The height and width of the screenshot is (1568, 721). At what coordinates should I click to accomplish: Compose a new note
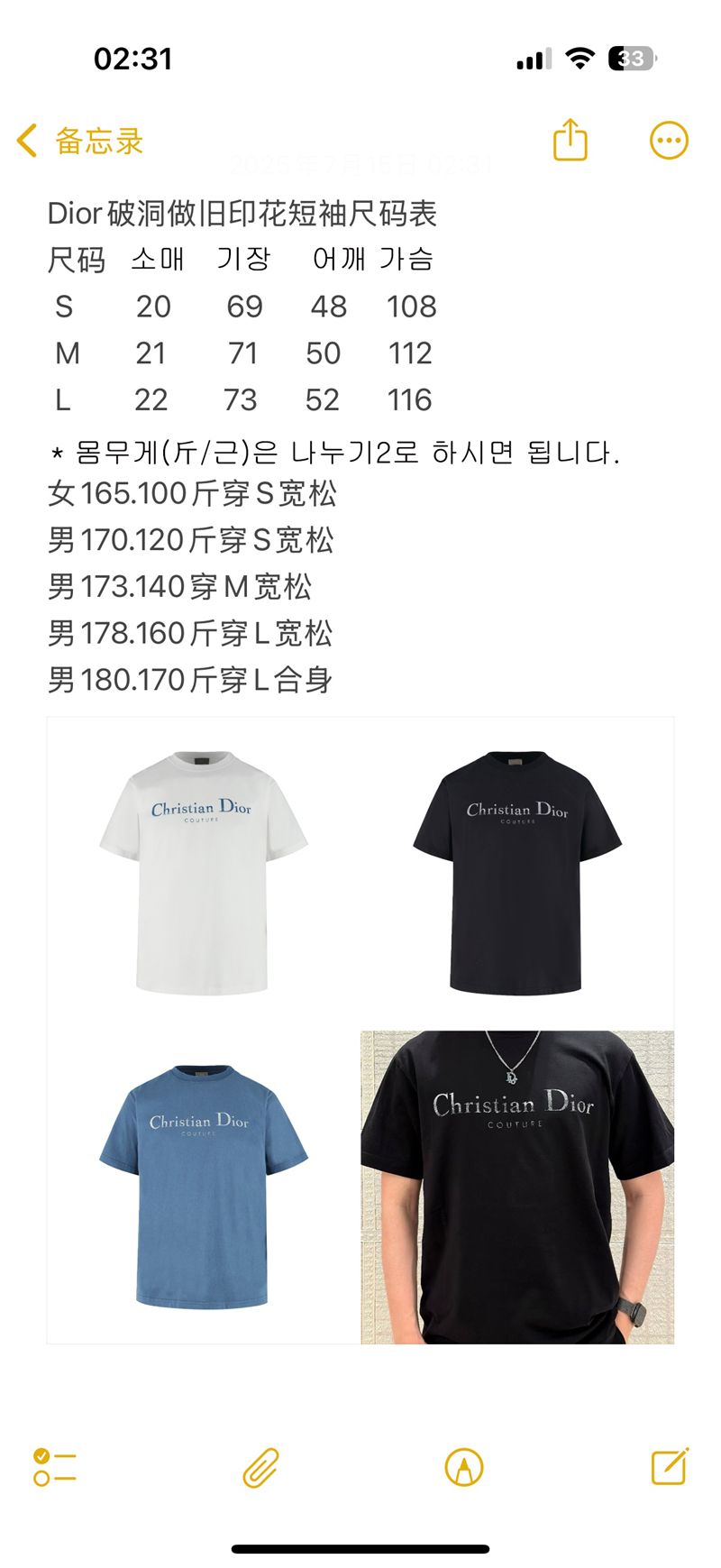tap(670, 1466)
